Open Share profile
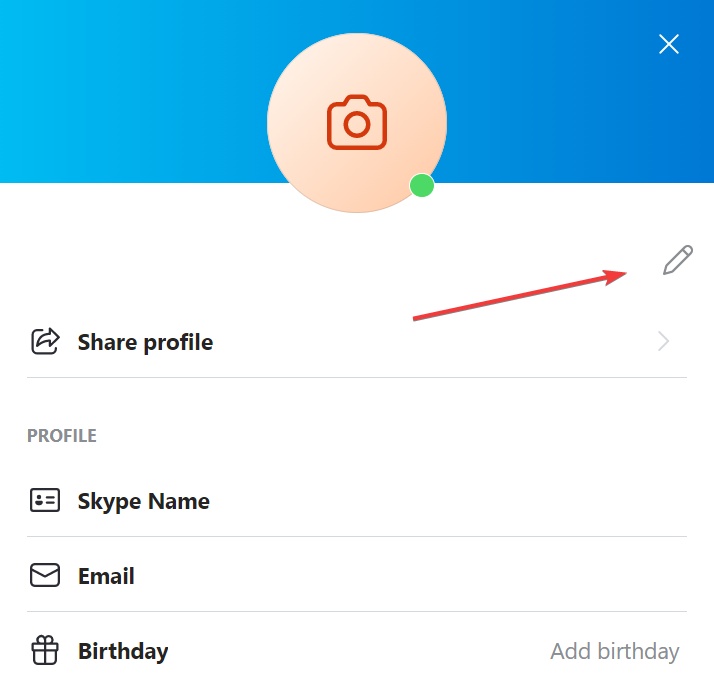 click(145, 342)
